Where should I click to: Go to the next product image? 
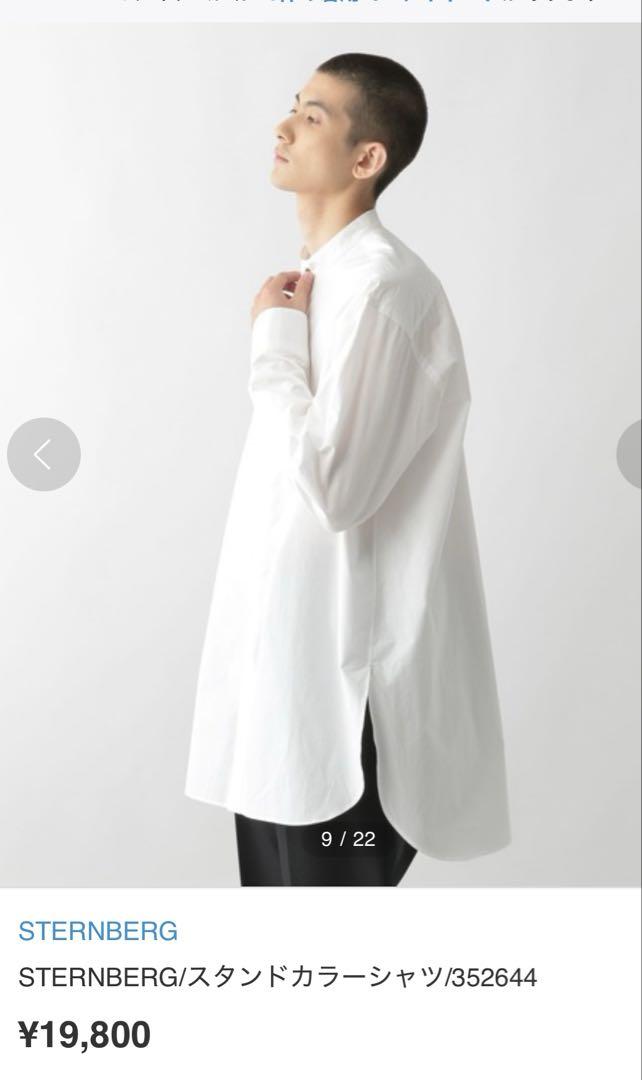[630, 455]
